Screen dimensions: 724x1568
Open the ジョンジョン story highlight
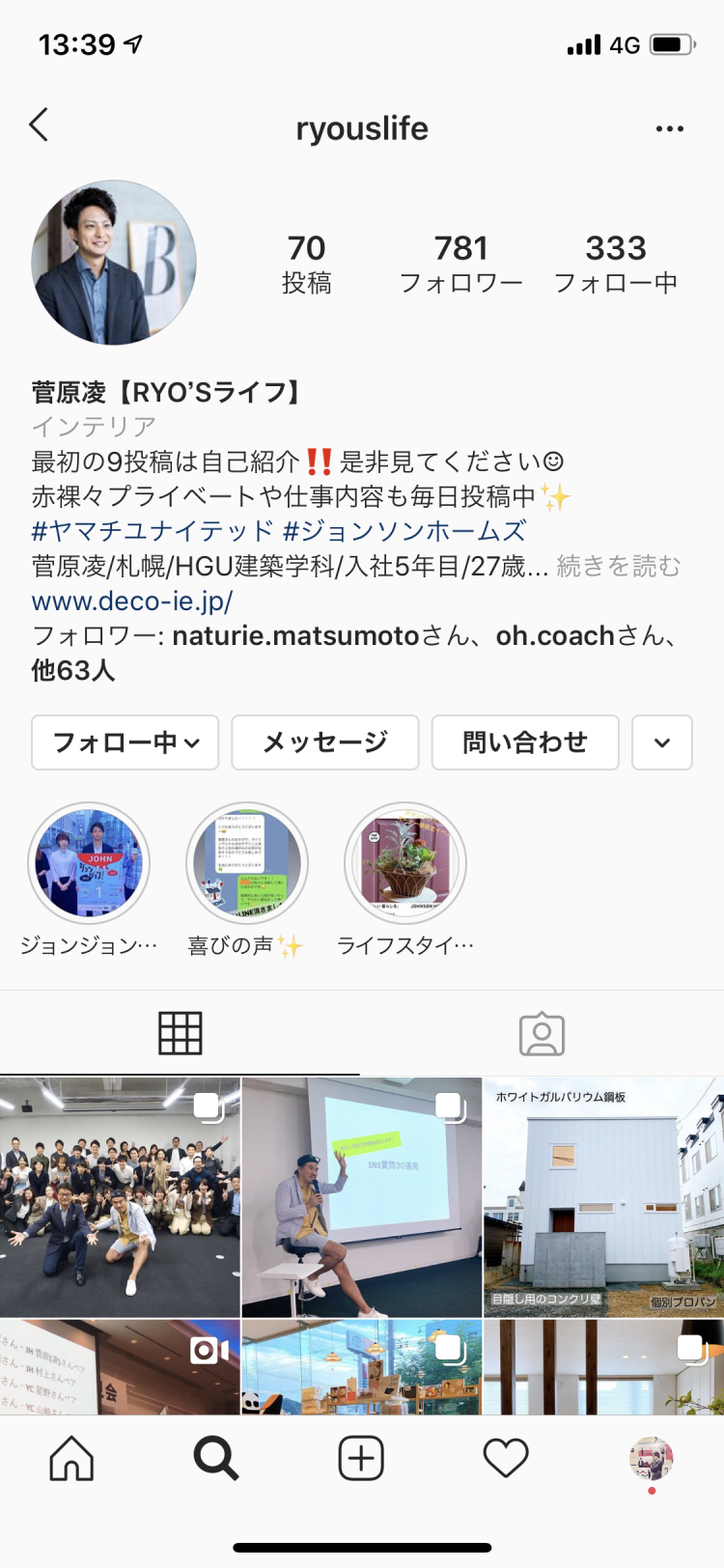point(89,864)
